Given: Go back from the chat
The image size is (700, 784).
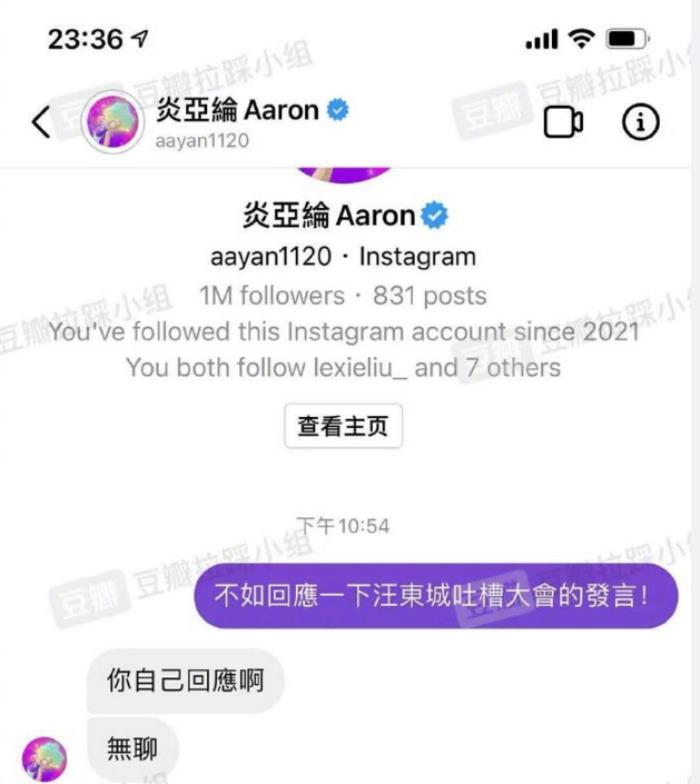Looking at the screenshot, I should click(x=40, y=122).
